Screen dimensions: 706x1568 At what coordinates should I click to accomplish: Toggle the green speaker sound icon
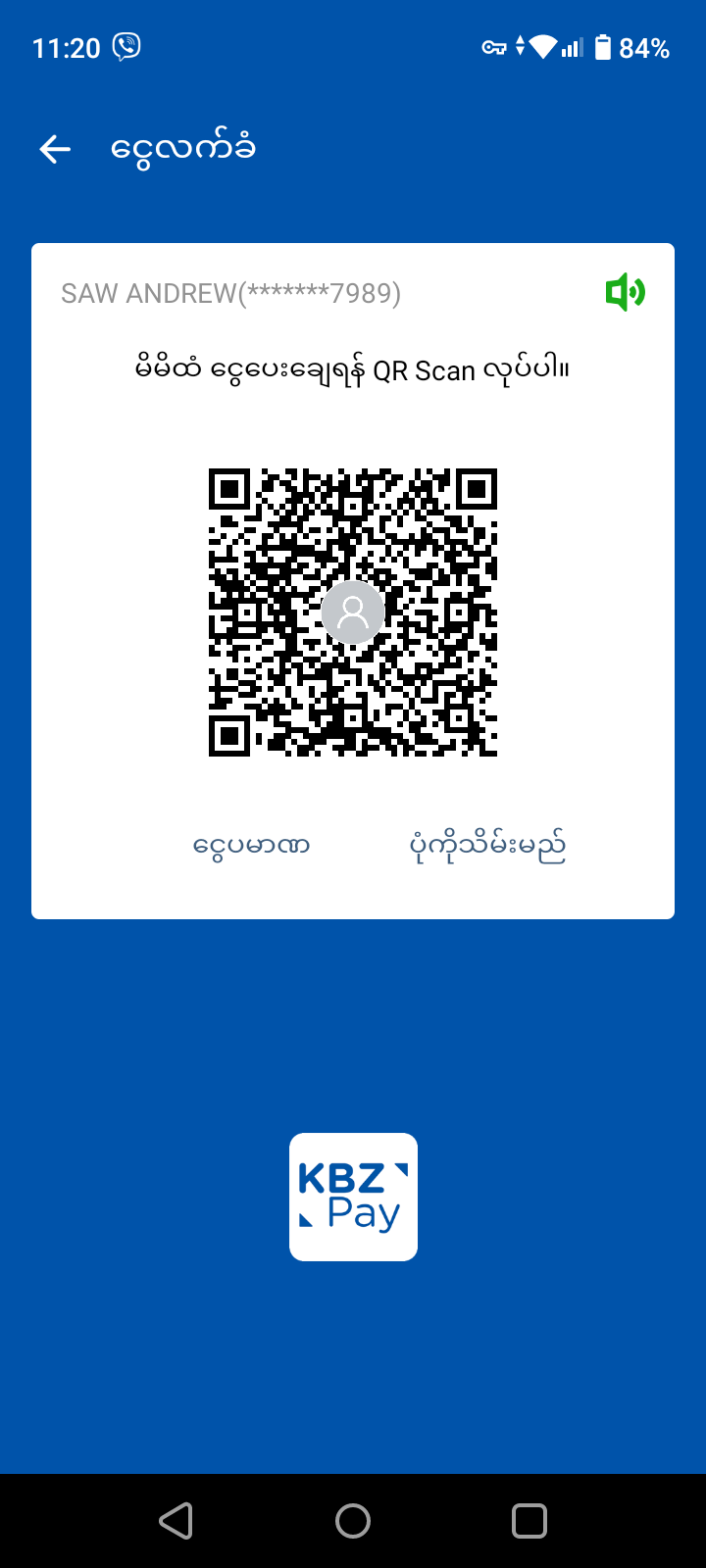625,292
